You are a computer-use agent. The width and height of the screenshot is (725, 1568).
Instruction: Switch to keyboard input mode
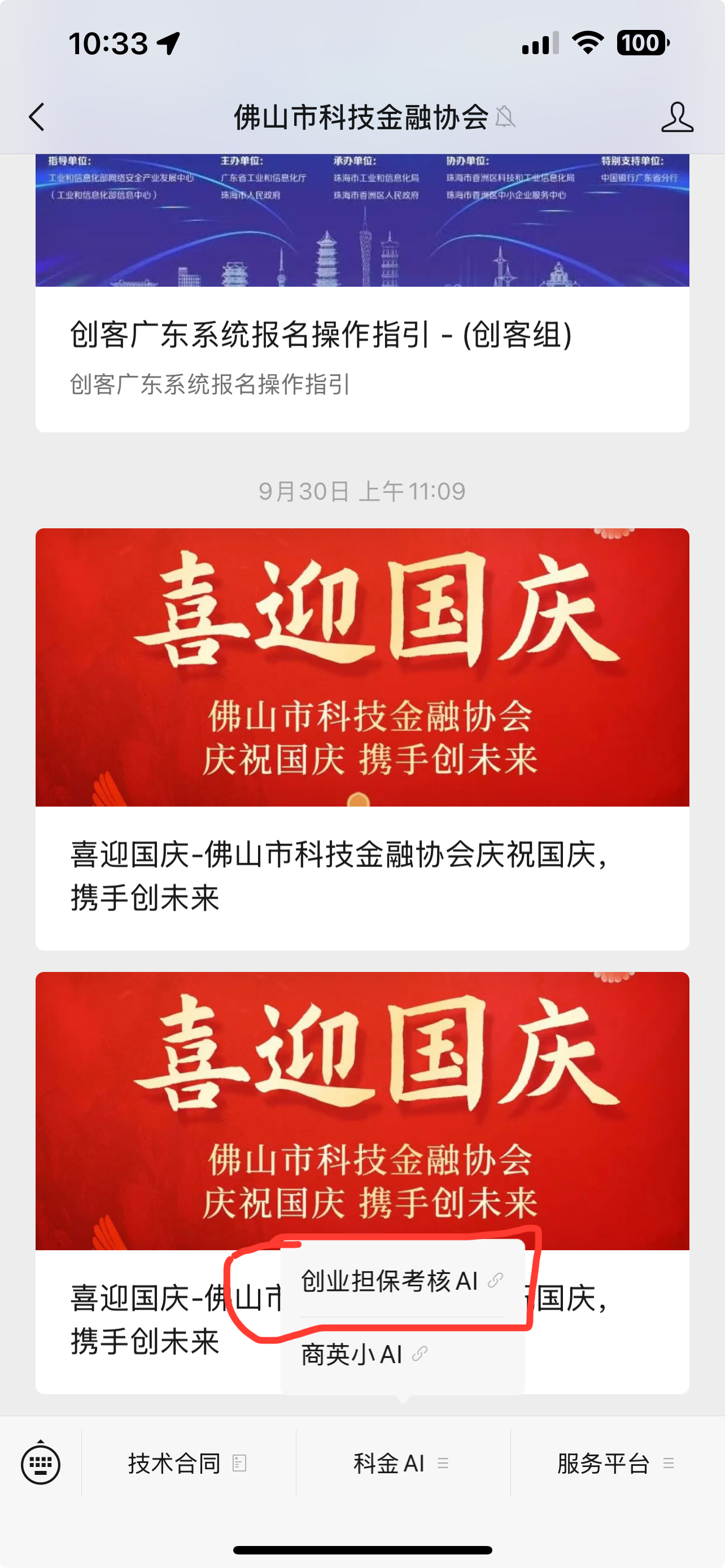click(x=40, y=1462)
